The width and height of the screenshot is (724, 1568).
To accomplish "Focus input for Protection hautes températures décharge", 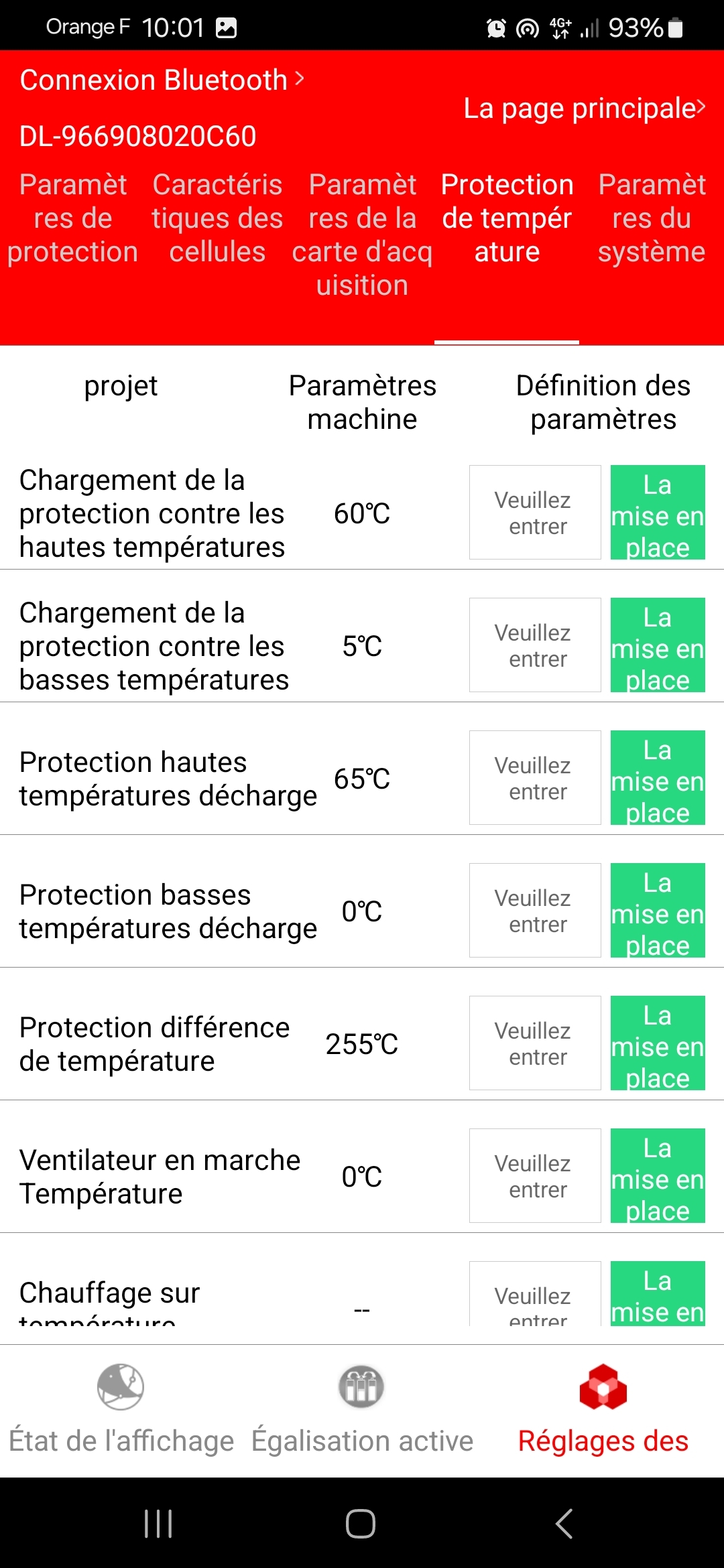I will 535,778.
